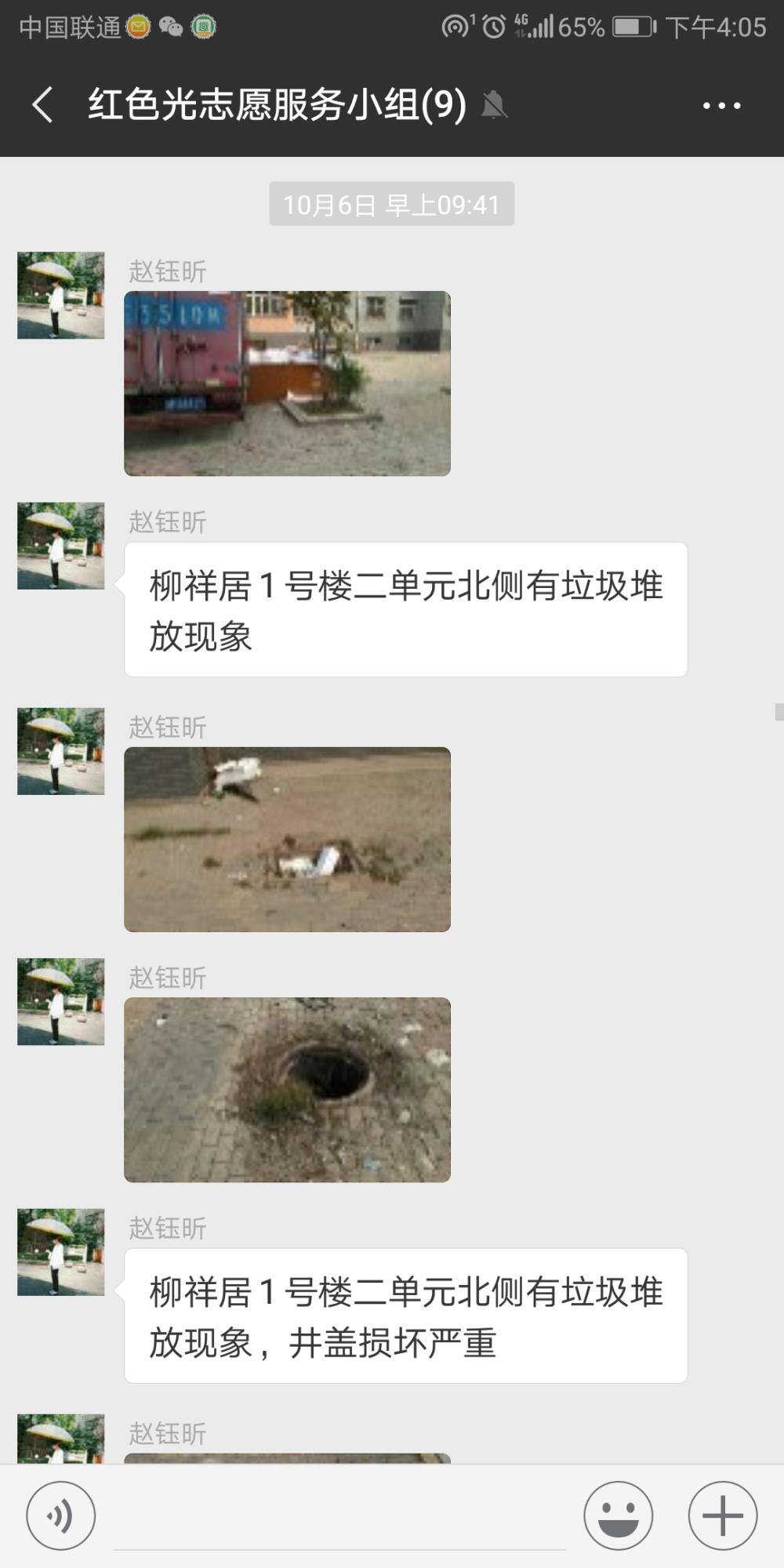
Task: Open the photo of the open manhole
Action: tap(287, 1090)
